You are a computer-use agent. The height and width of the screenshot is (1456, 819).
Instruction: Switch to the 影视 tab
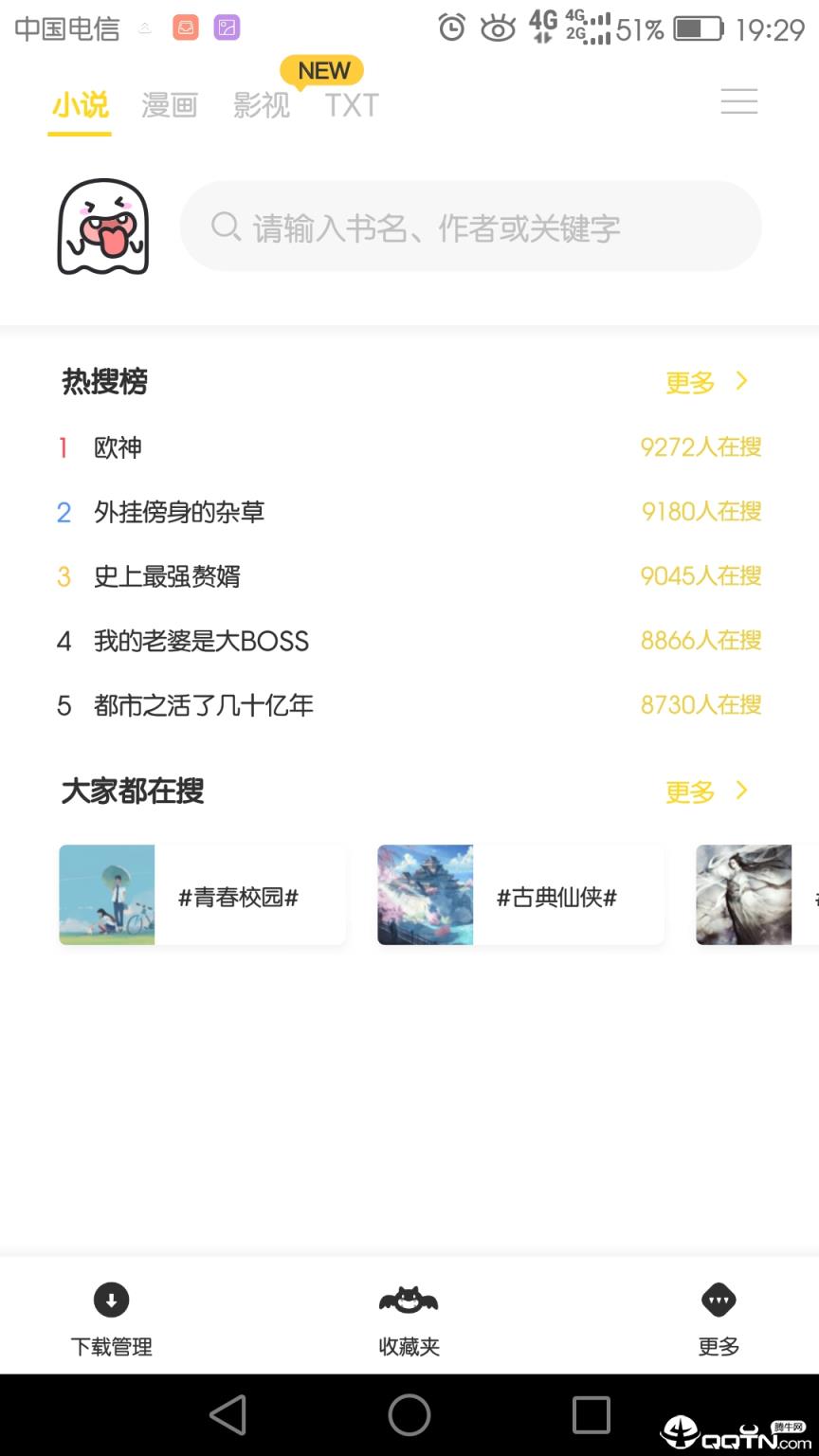(260, 105)
